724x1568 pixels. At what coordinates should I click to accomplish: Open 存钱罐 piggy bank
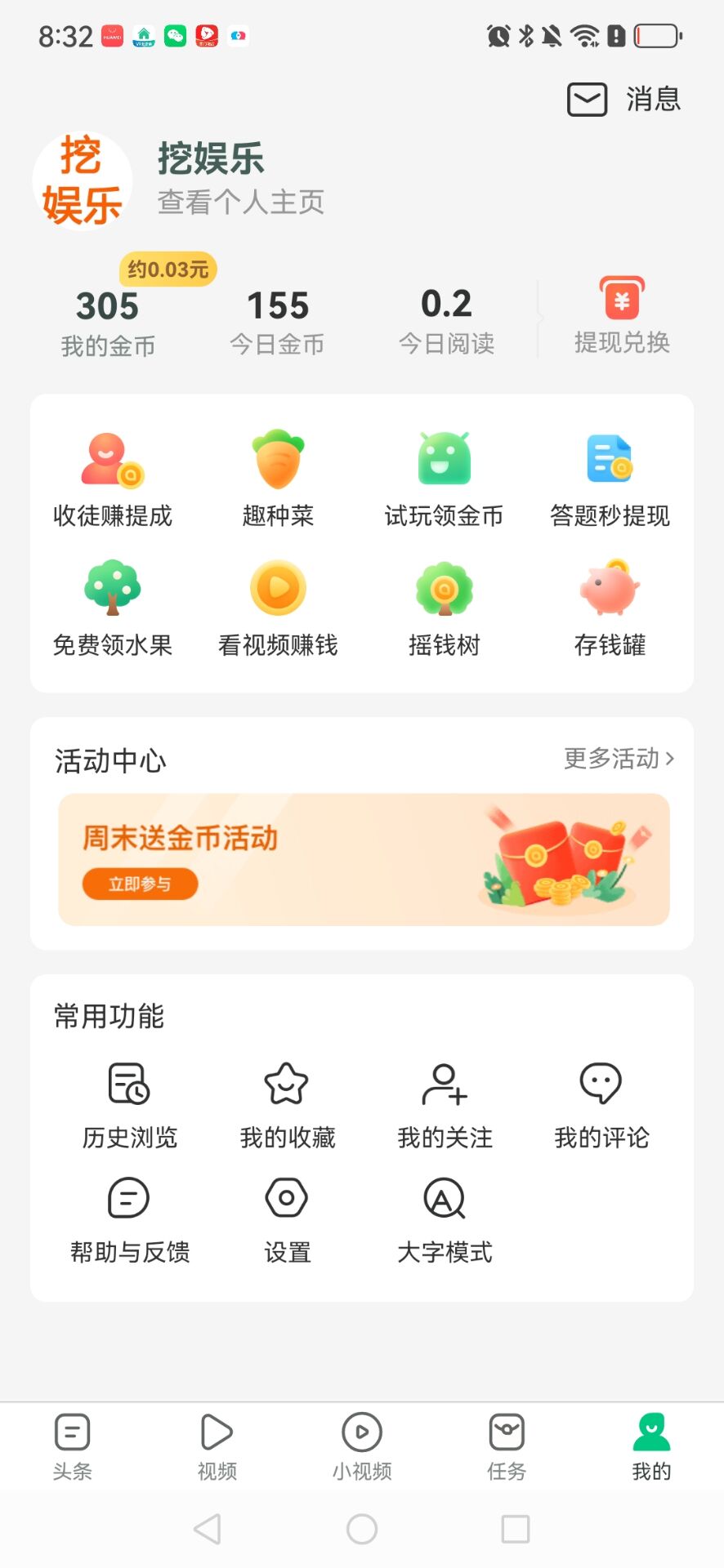pos(610,609)
